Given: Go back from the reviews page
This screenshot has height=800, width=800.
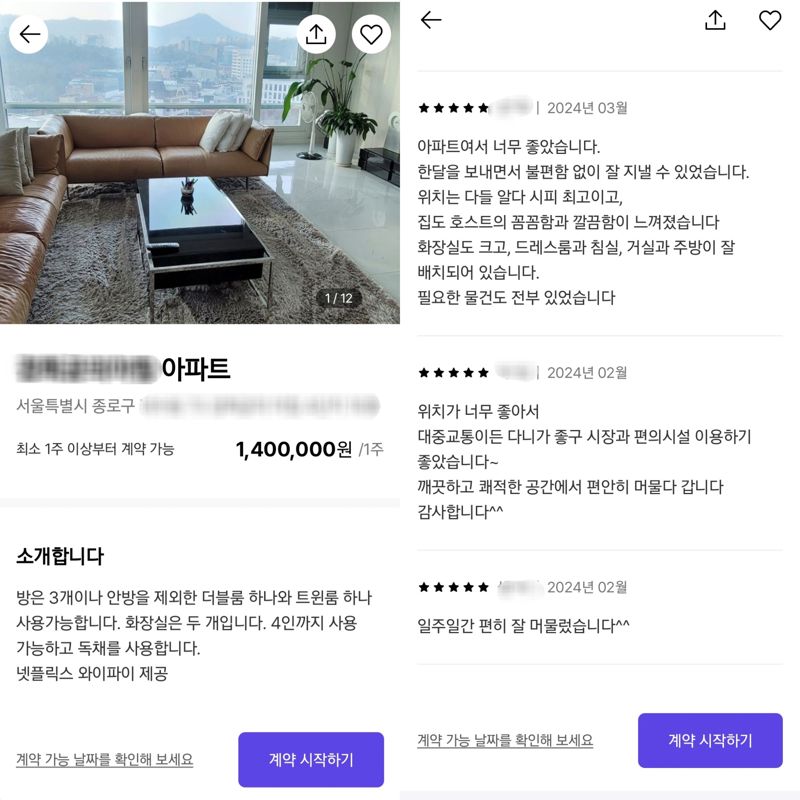Looking at the screenshot, I should click(431, 20).
